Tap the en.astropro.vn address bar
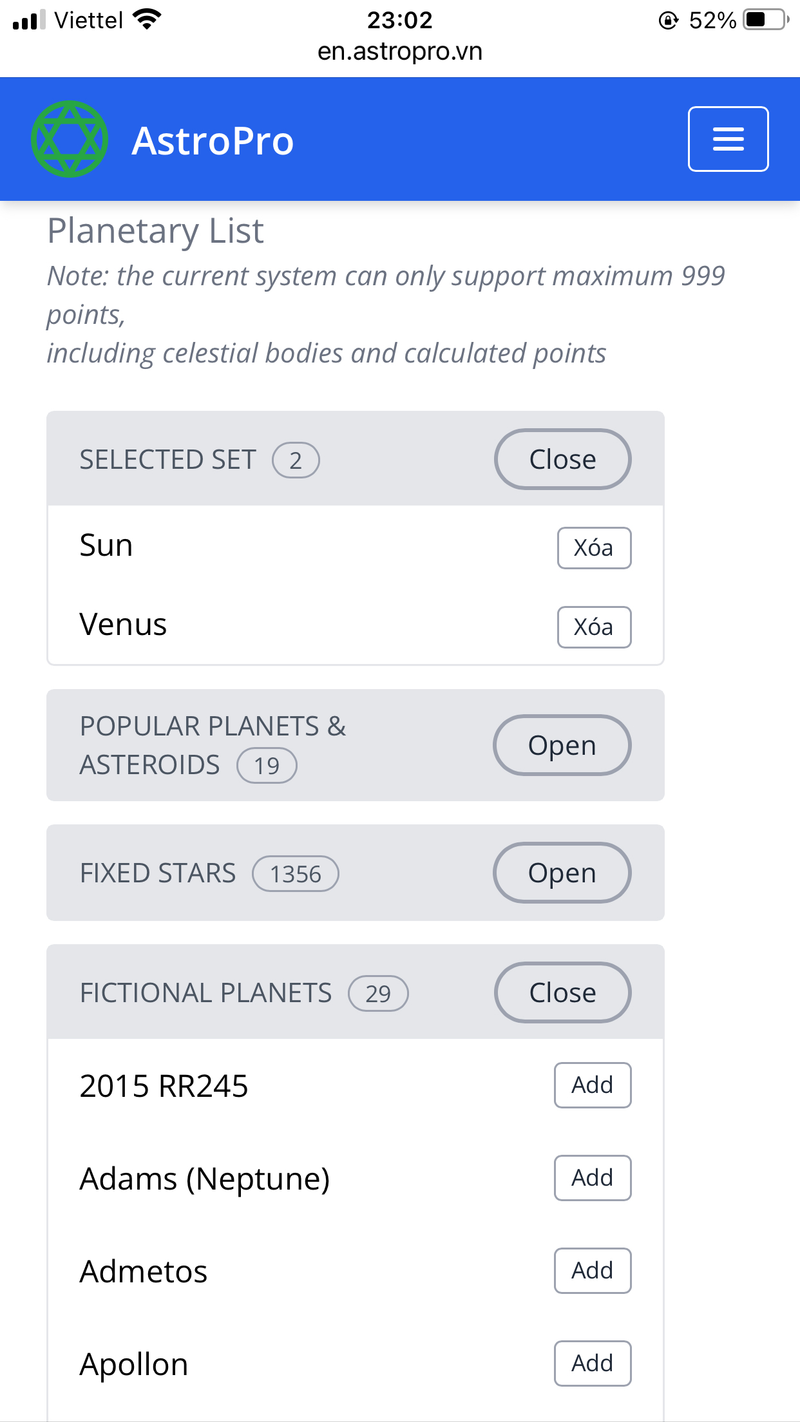This screenshot has width=800, height=1422. pos(400,52)
